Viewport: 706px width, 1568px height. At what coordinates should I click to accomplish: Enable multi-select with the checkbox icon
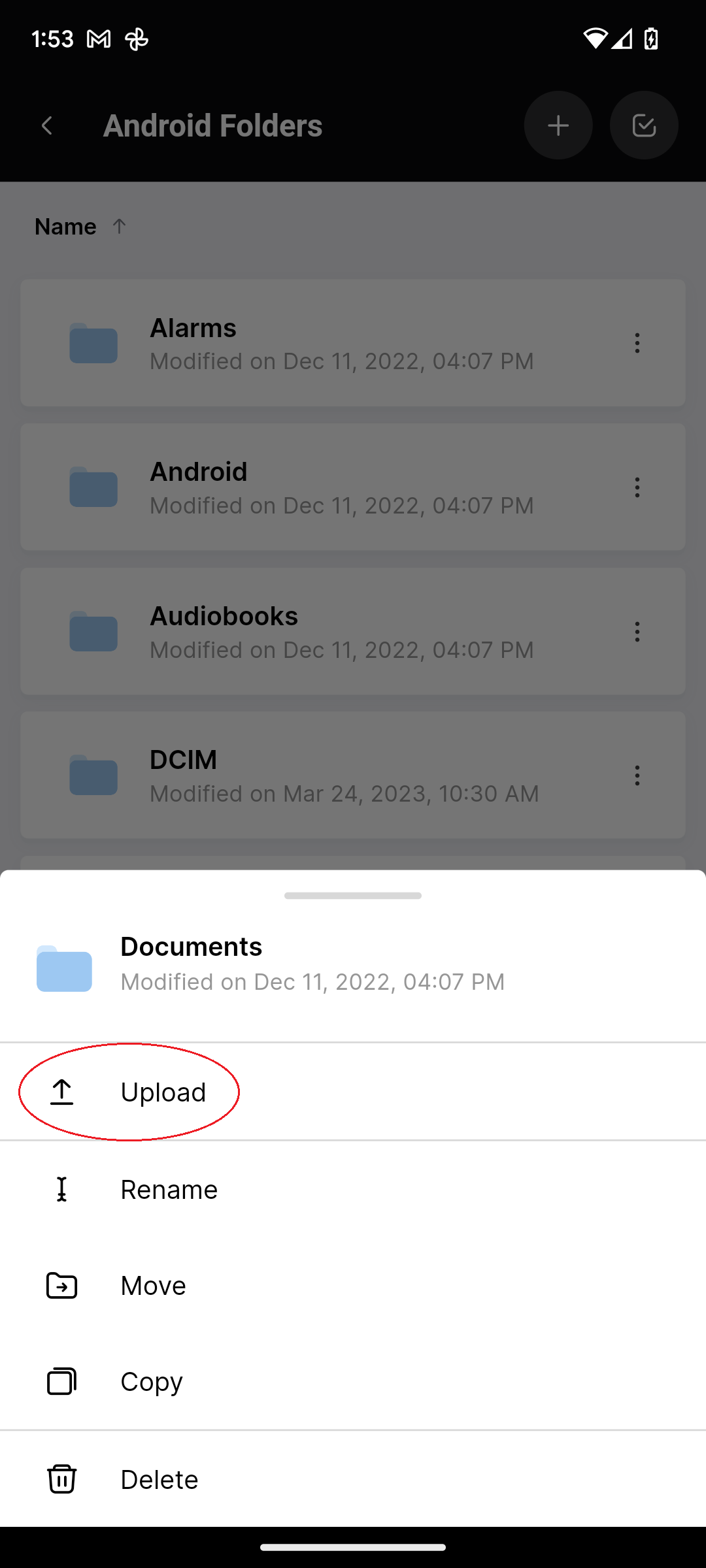[644, 125]
